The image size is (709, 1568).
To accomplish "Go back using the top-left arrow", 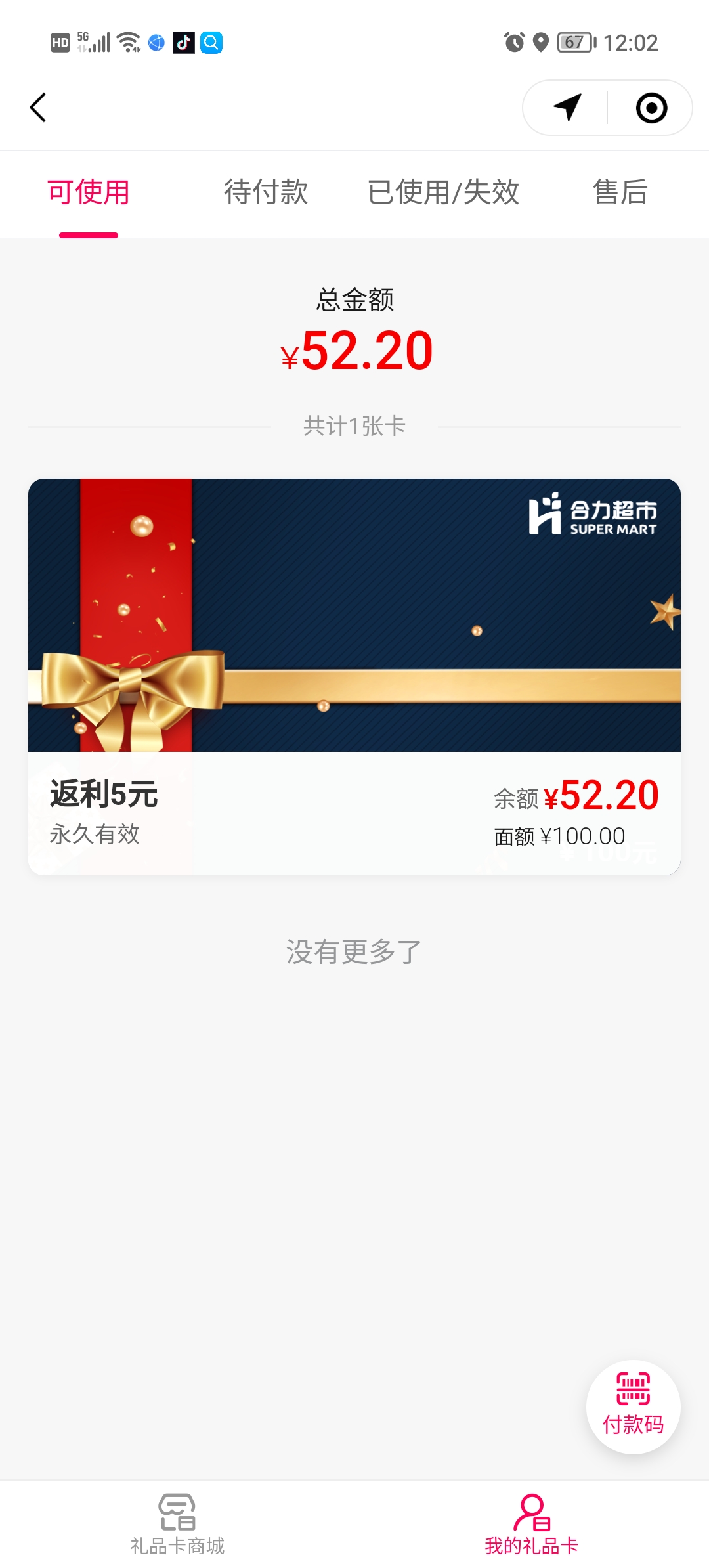I will point(38,108).
